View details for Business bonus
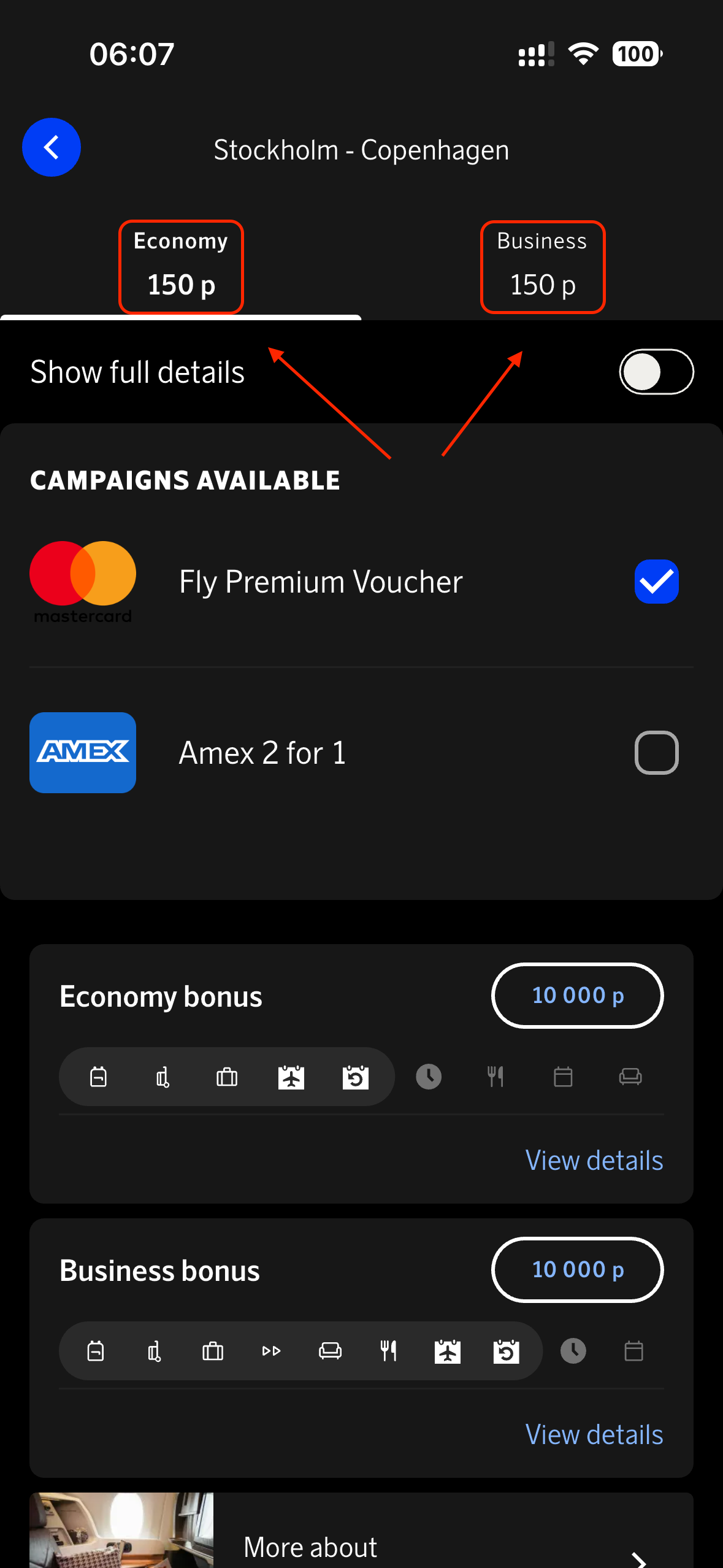The height and width of the screenshot is (1568, 723). click(594, 1434)
